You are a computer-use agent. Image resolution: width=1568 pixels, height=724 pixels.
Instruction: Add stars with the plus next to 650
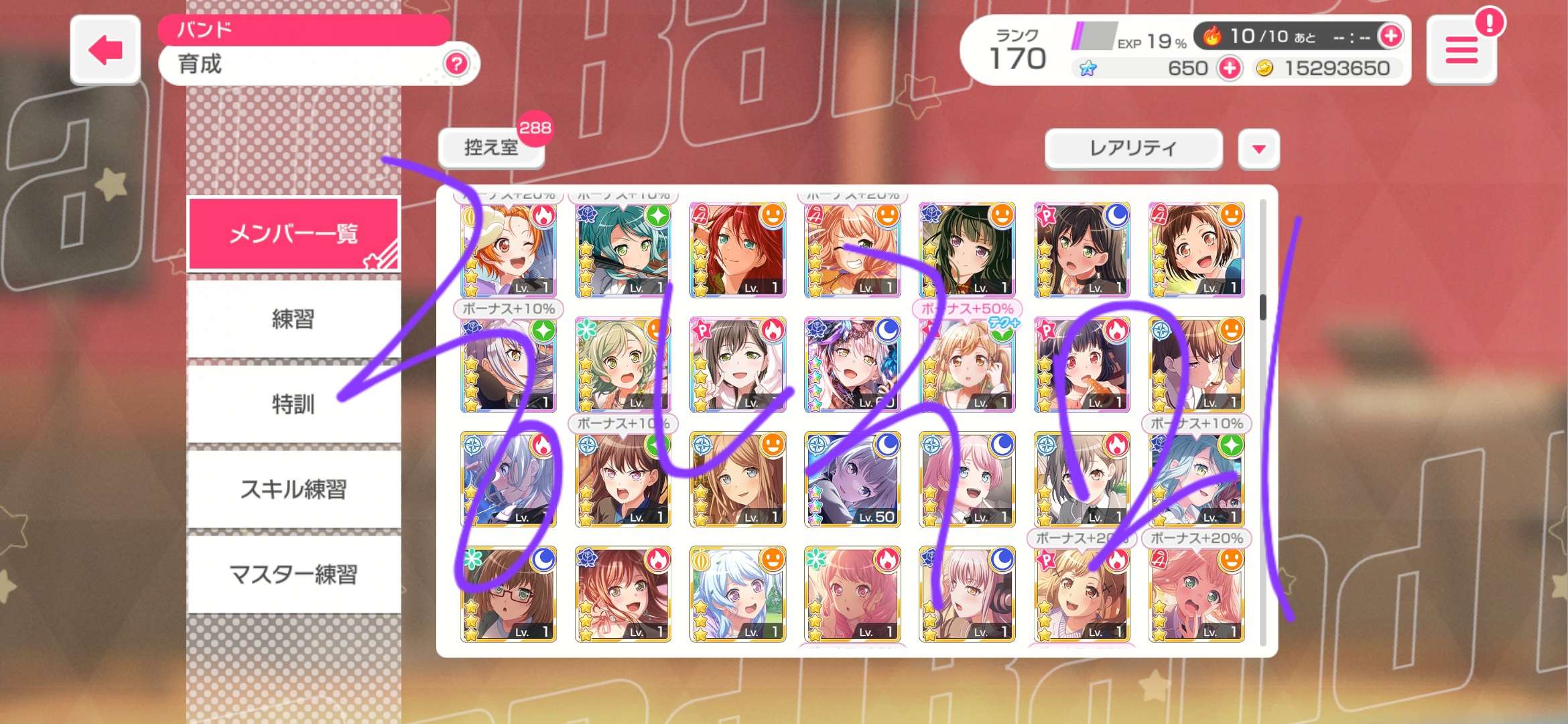click(x=1230, y=68)
